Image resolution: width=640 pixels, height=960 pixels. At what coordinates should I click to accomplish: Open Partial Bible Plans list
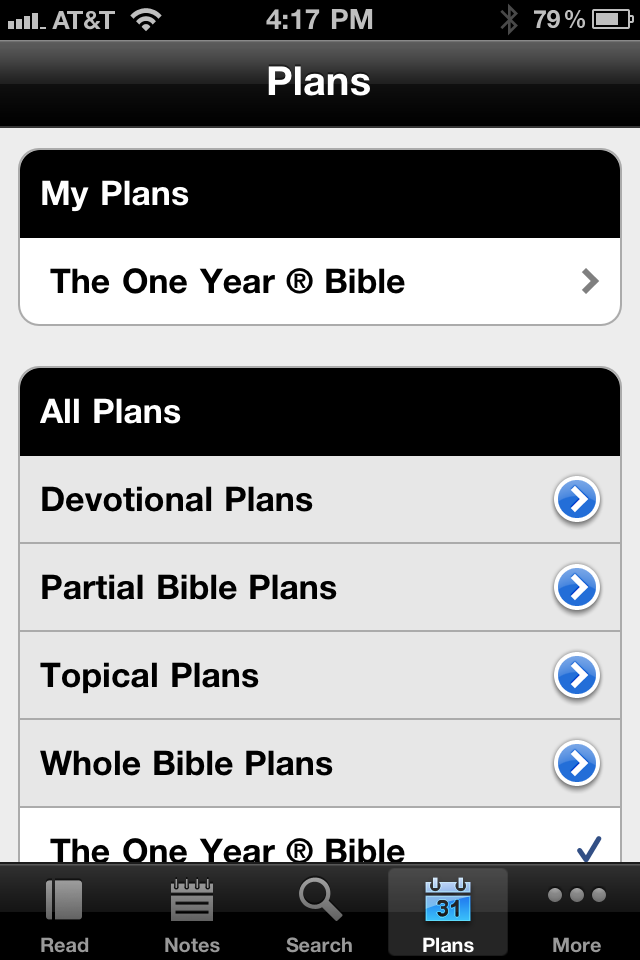[320, 588]
